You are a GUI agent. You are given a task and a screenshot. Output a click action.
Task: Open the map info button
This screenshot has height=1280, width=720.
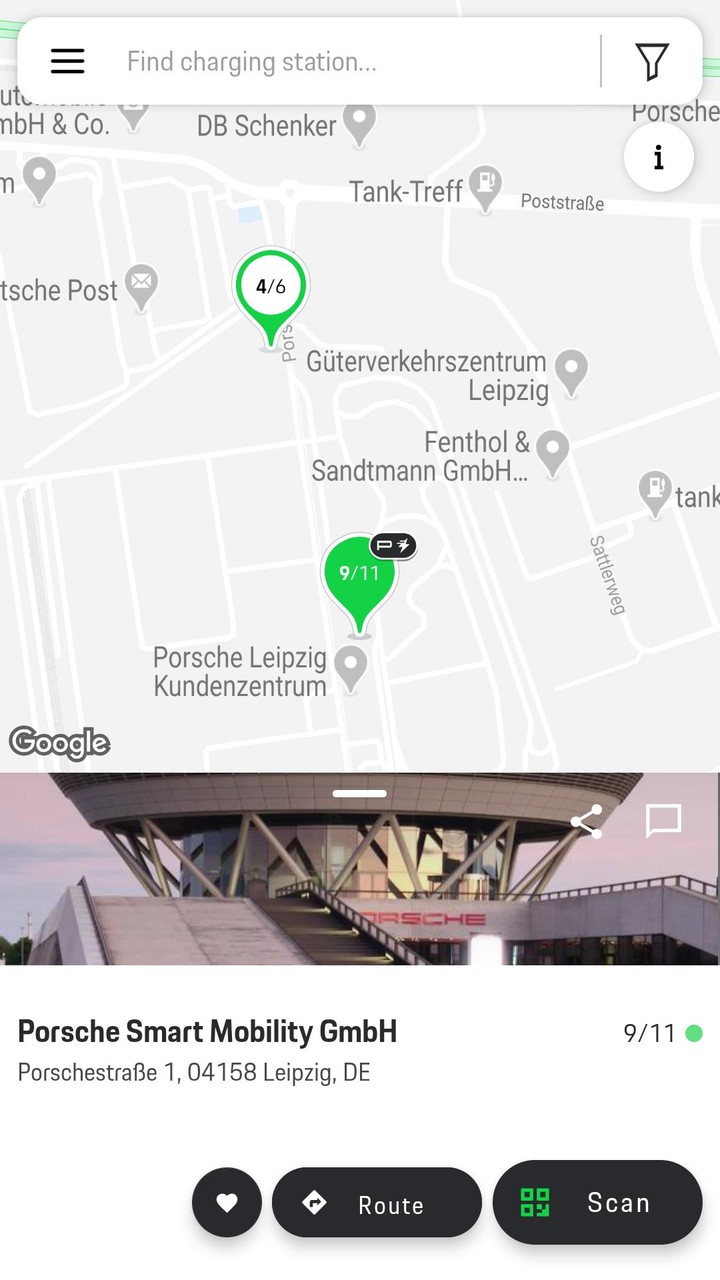[658, 158]
